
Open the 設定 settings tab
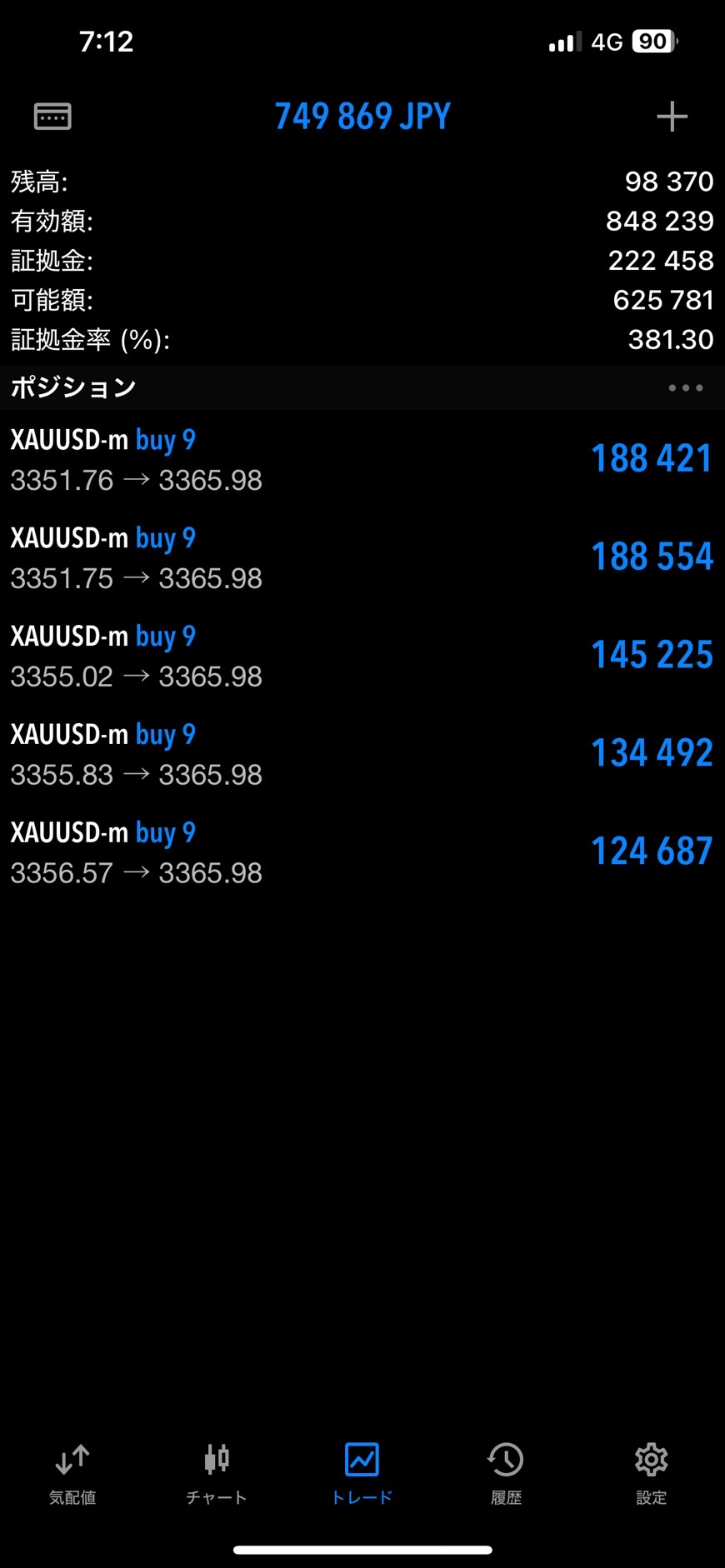[x=651, y=1474]
